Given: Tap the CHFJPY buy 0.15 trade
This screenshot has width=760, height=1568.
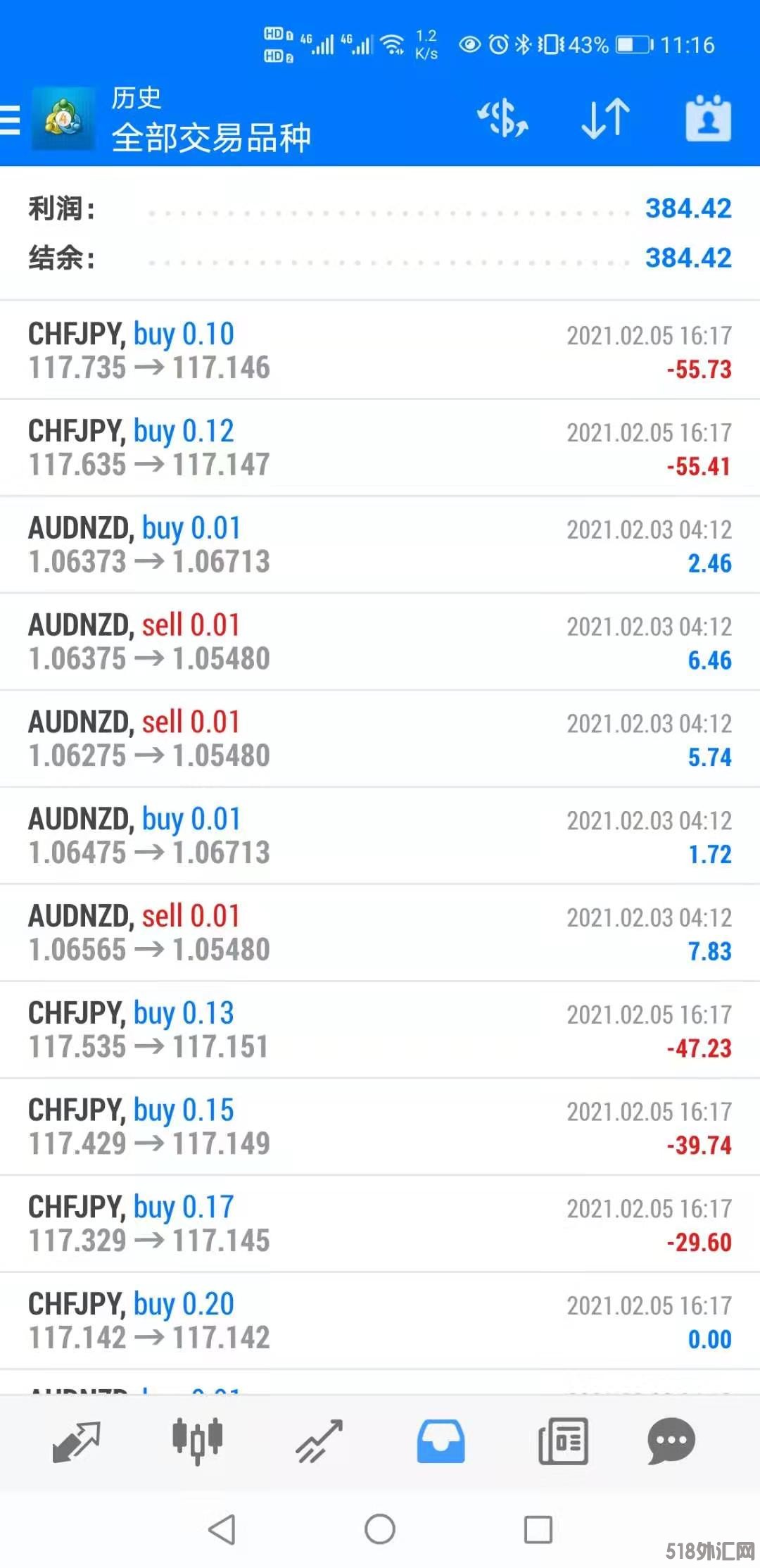Looking at the screenshot, I should pos(380,1127).
